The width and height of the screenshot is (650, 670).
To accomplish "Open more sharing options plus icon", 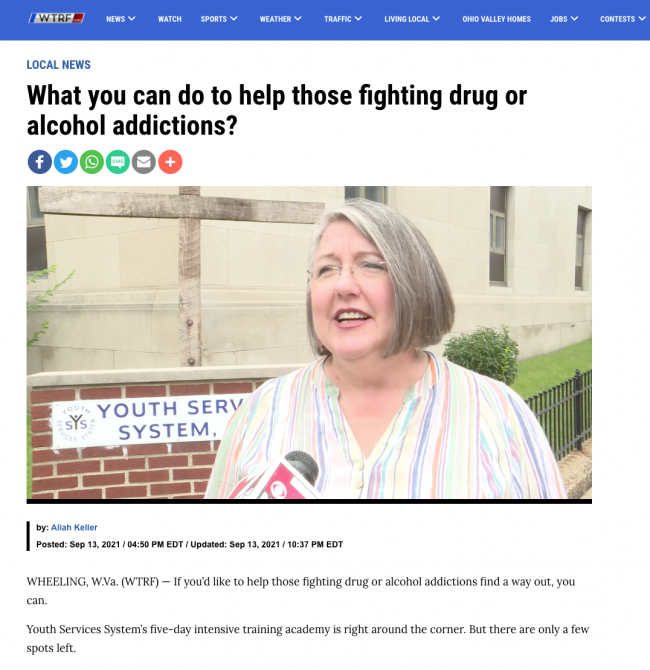I will coord(170,162).
